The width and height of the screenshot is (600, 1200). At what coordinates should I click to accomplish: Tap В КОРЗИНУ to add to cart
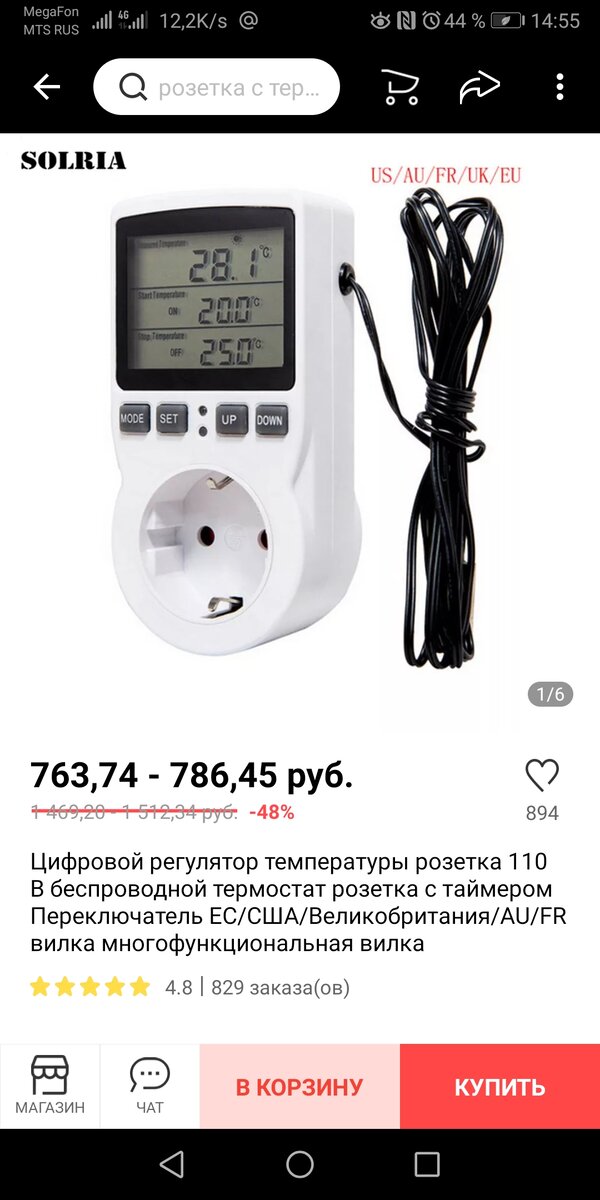click(299, 1087)
